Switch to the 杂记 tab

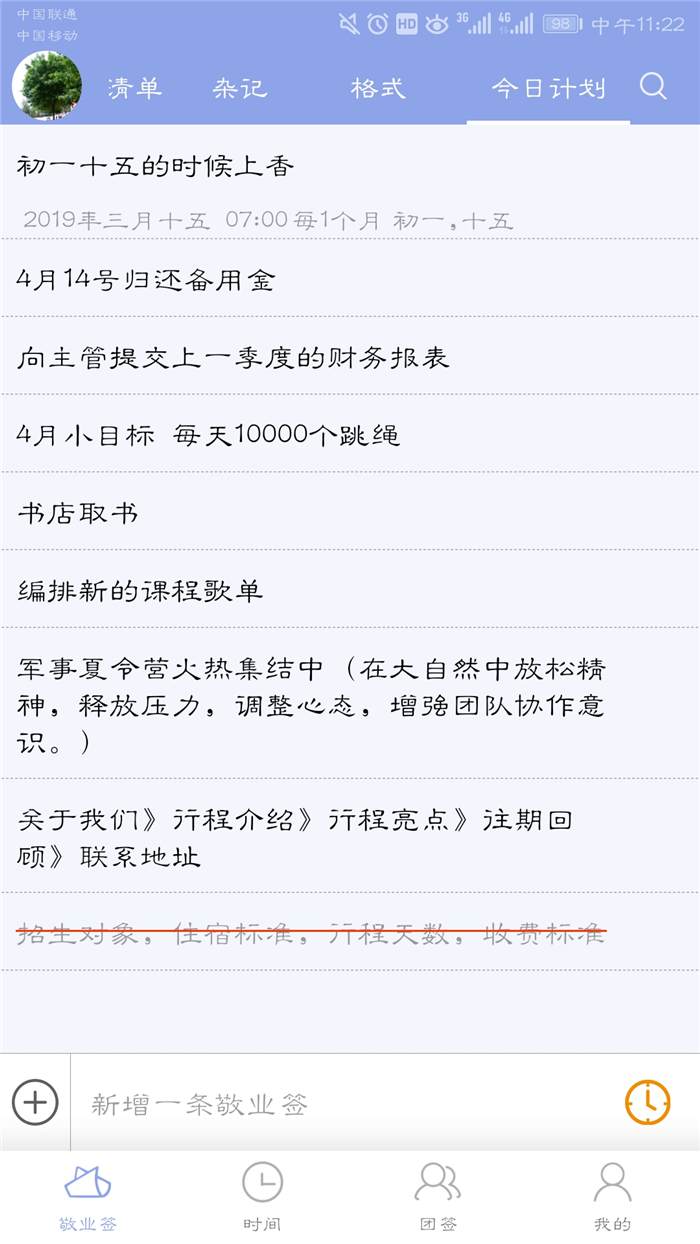coord(240,88)
